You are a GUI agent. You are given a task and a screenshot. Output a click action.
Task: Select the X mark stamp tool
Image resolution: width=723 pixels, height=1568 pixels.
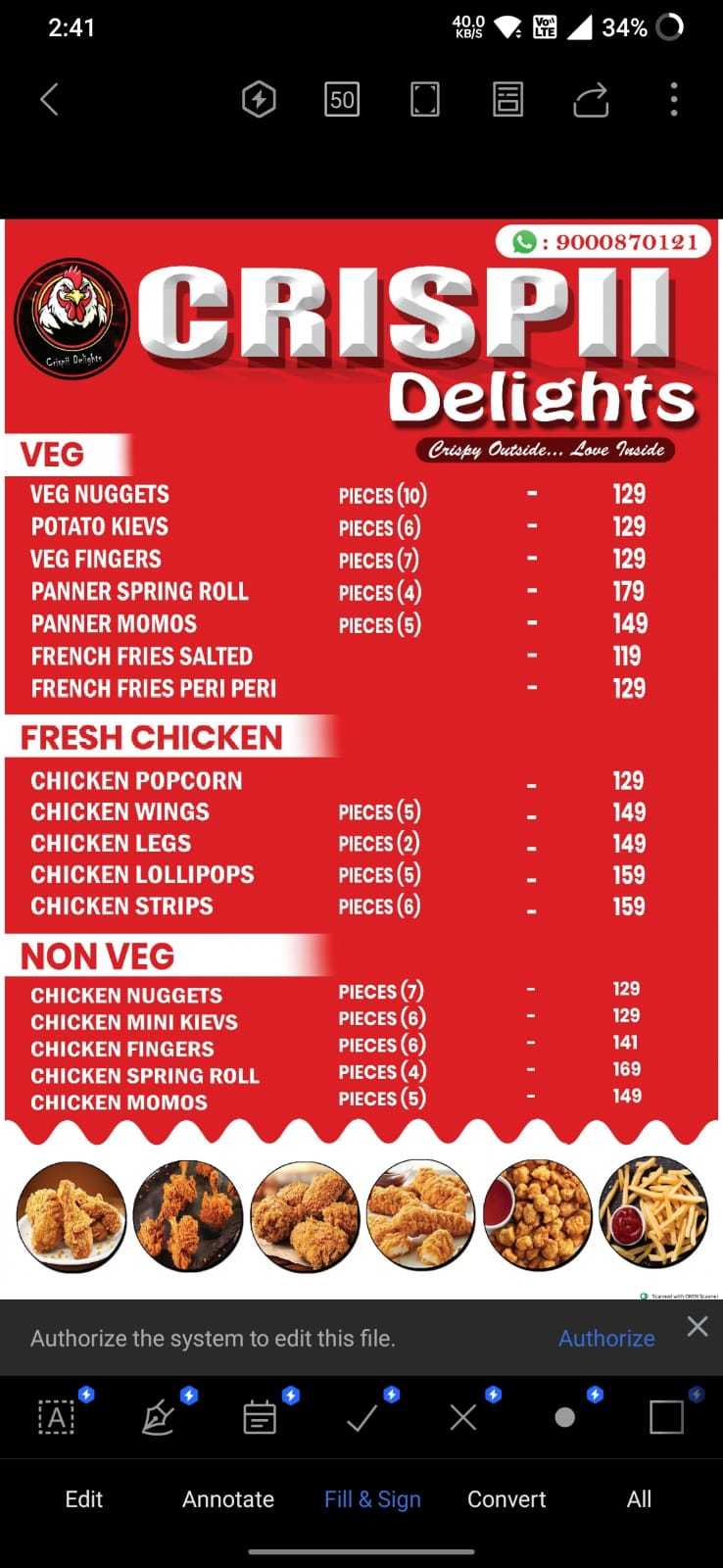point(461,1417)
